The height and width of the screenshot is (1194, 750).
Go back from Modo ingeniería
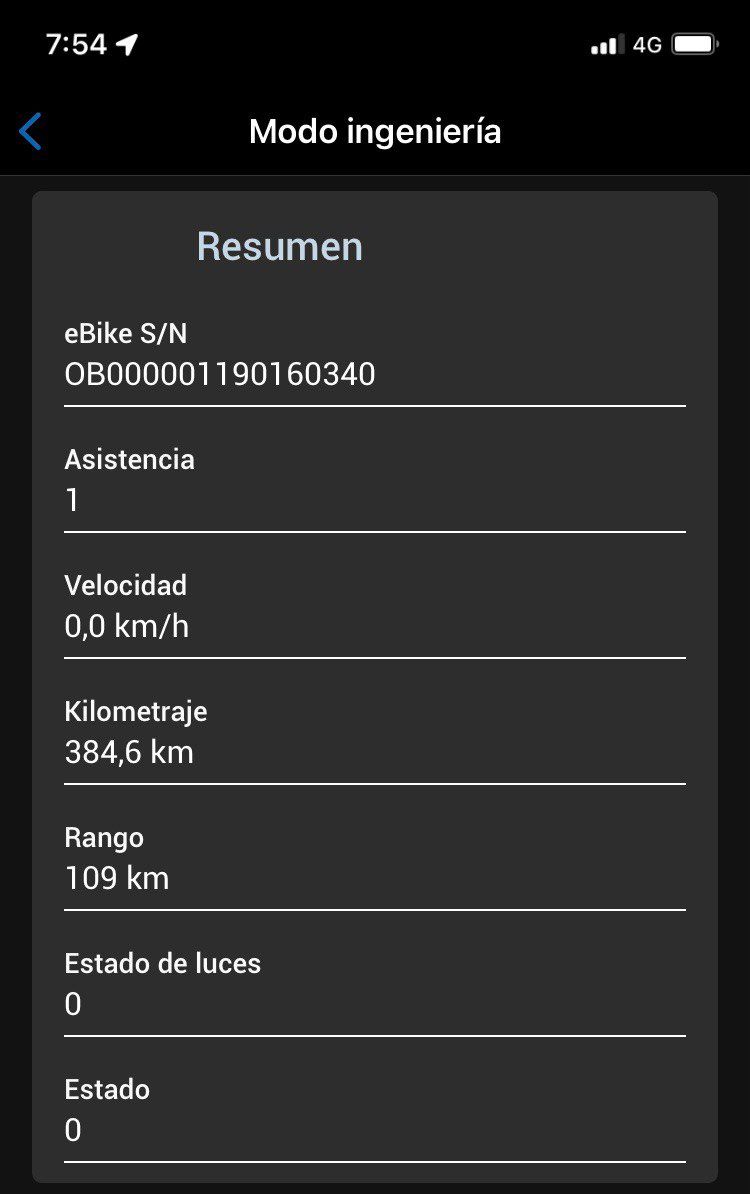point(30,131)
